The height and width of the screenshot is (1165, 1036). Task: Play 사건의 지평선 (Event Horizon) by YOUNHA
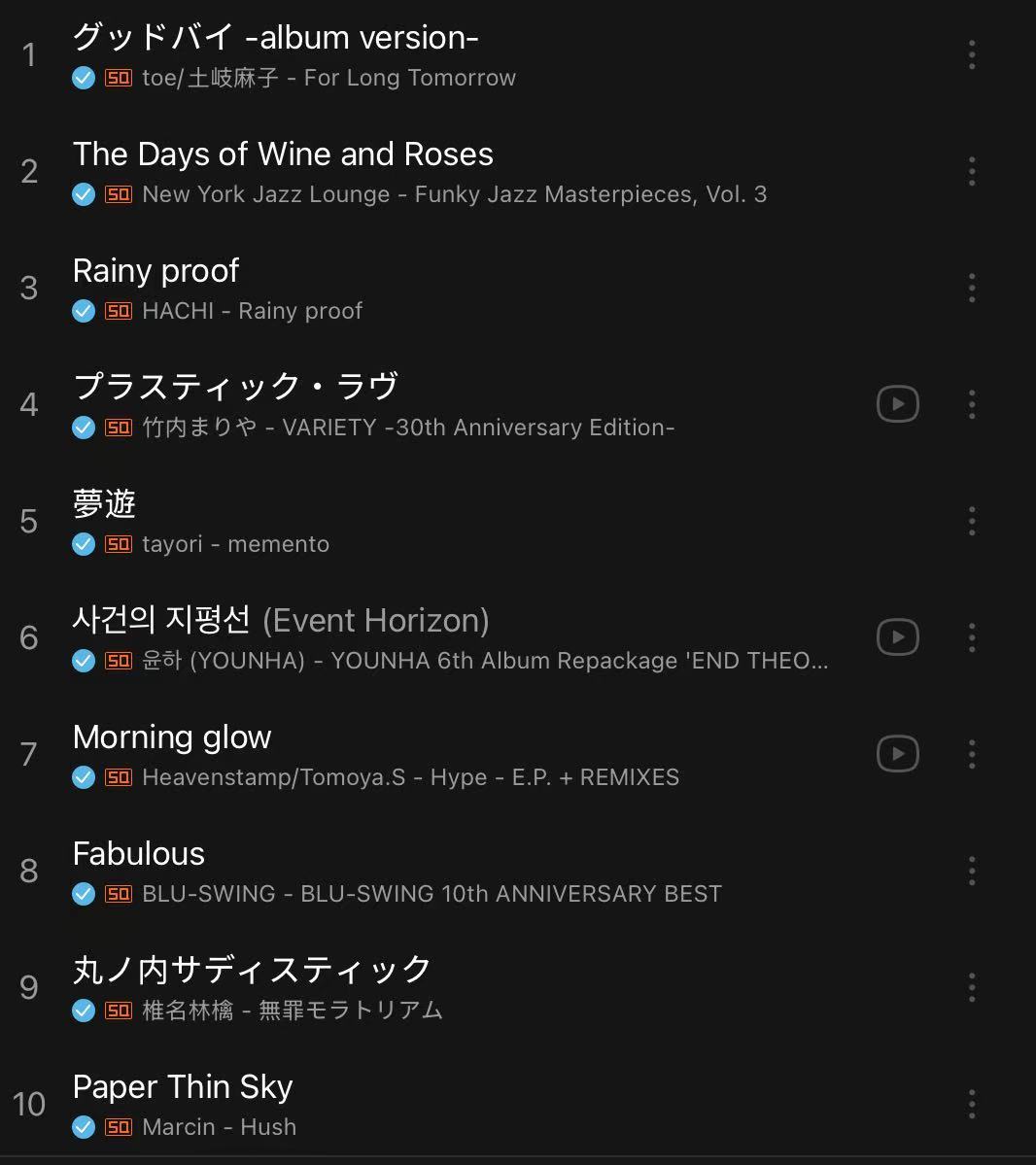pyautogui.click(x=280, y=621)
